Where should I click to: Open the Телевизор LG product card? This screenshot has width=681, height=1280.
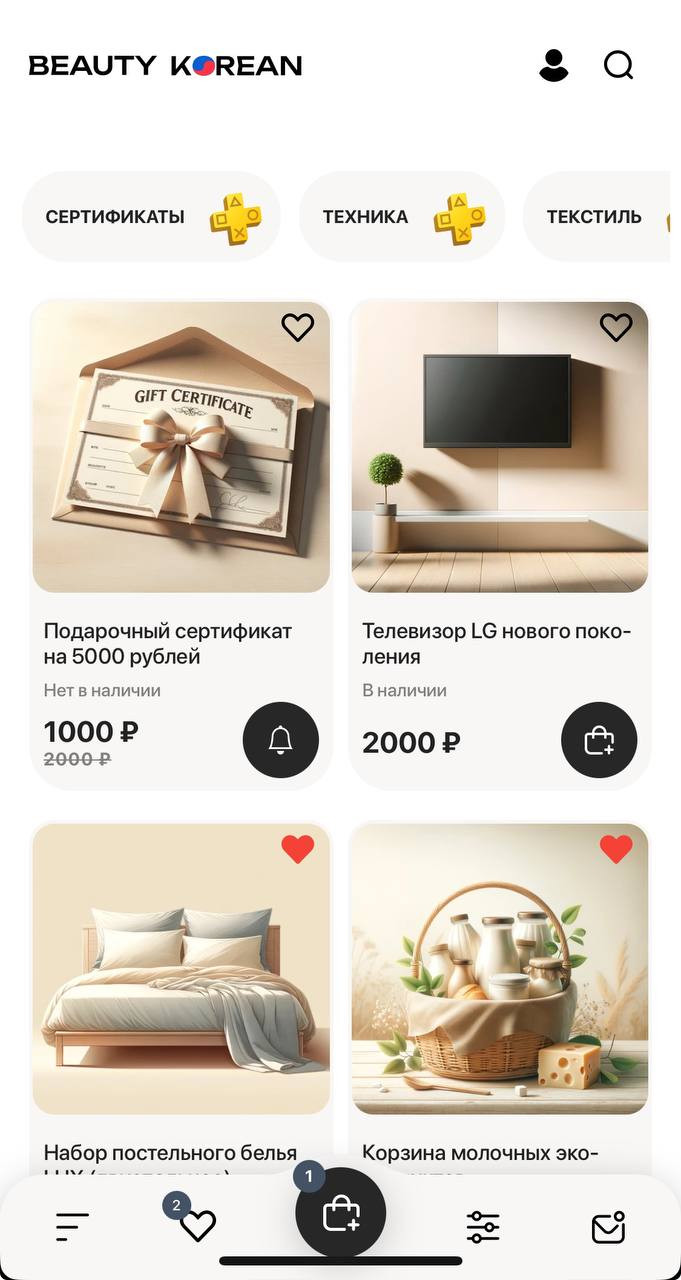(500, 544)
